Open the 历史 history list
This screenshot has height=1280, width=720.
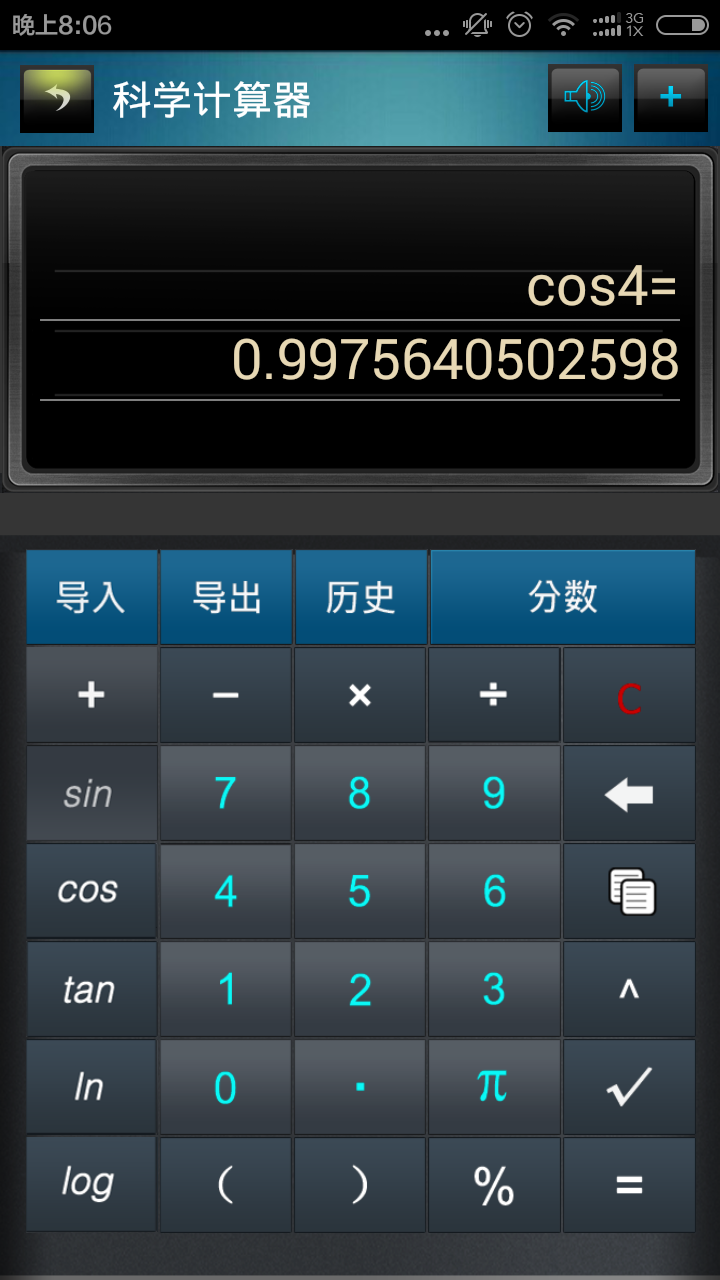pos(360,597)
